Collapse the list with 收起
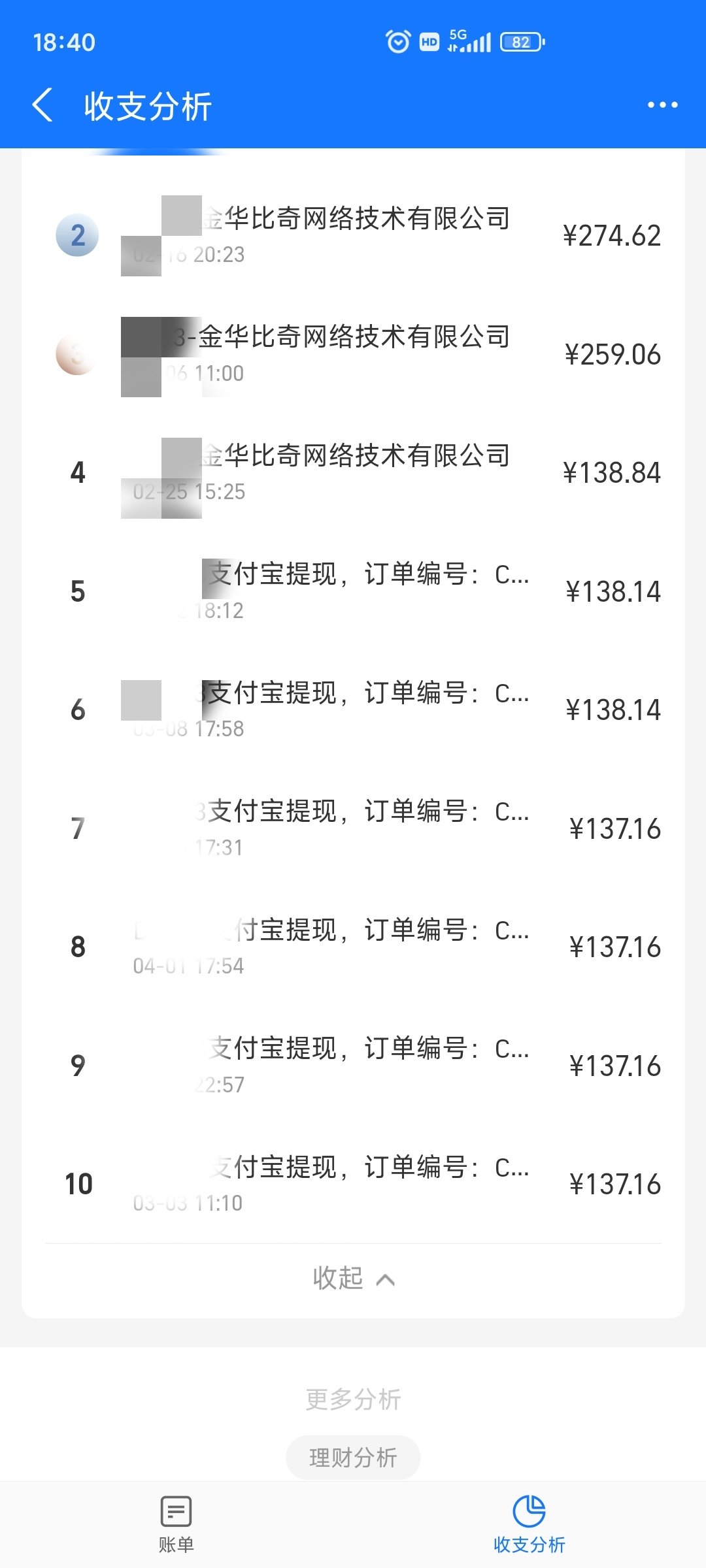Screen dimensions: 706x1568 point(353,1279)
